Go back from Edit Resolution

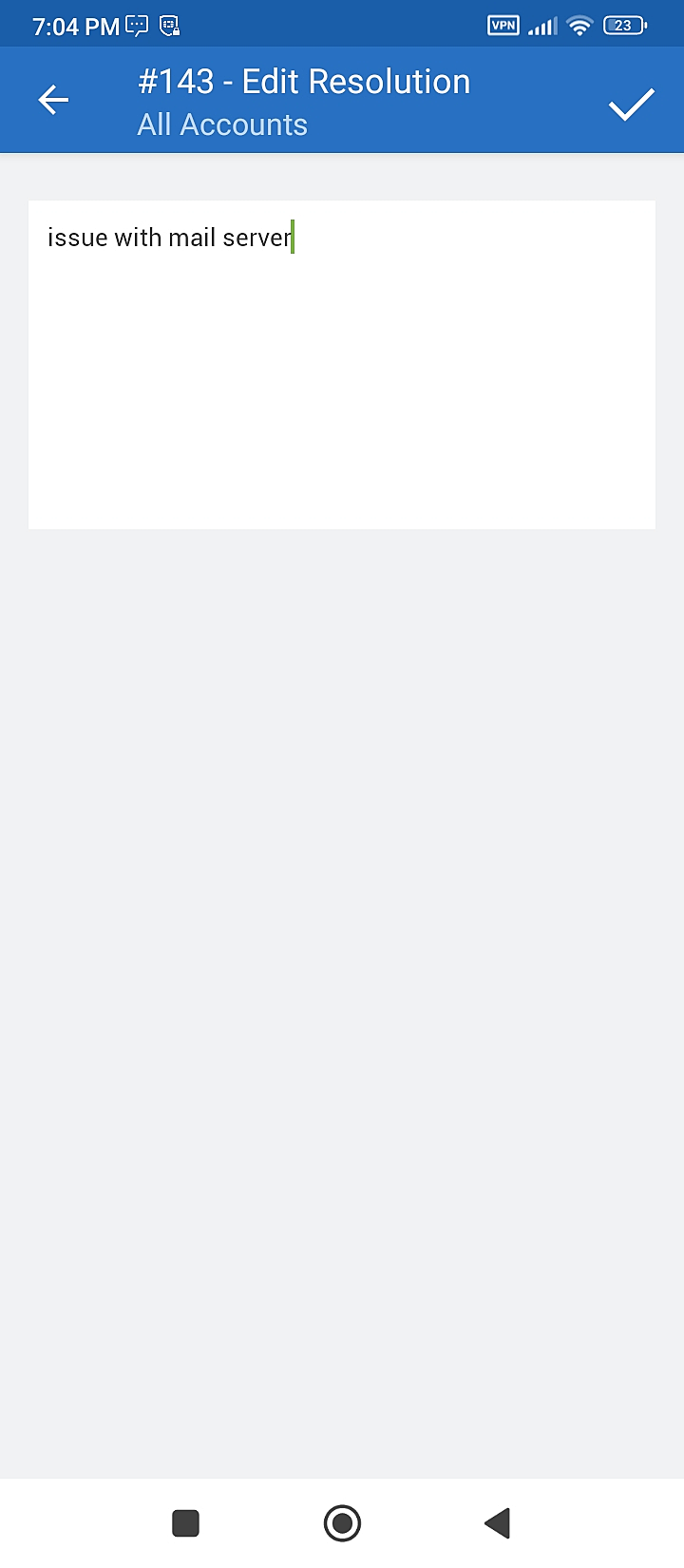[54, 100]
